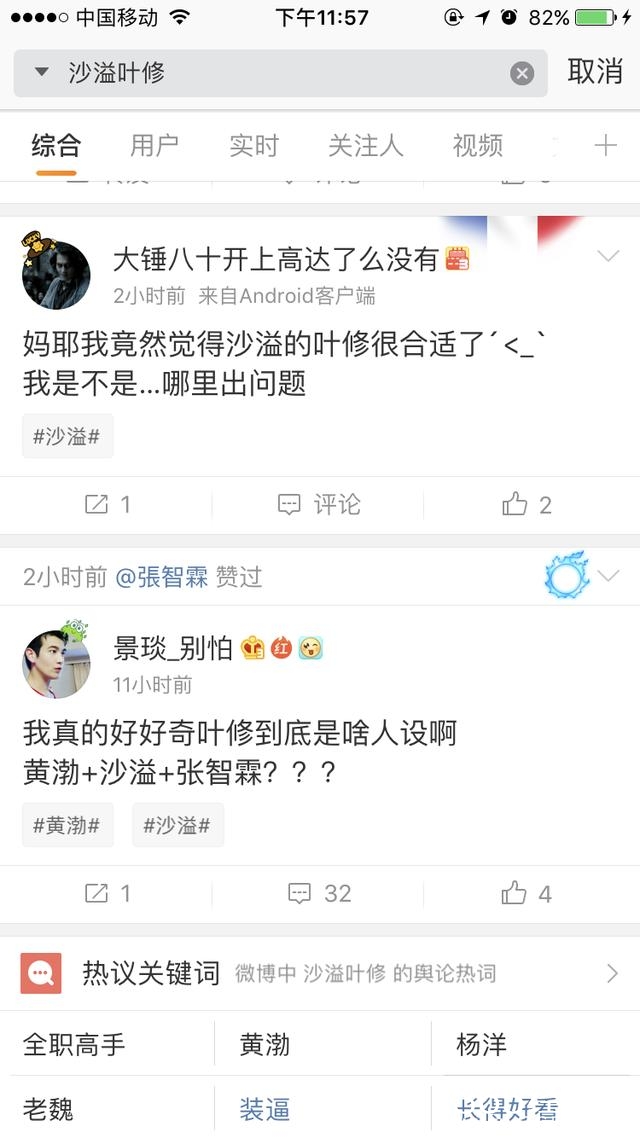Viewport: 640px width, 1138px height.
Task: Tap the #沙溢# tag under 大锤's post
Action: 68,436
